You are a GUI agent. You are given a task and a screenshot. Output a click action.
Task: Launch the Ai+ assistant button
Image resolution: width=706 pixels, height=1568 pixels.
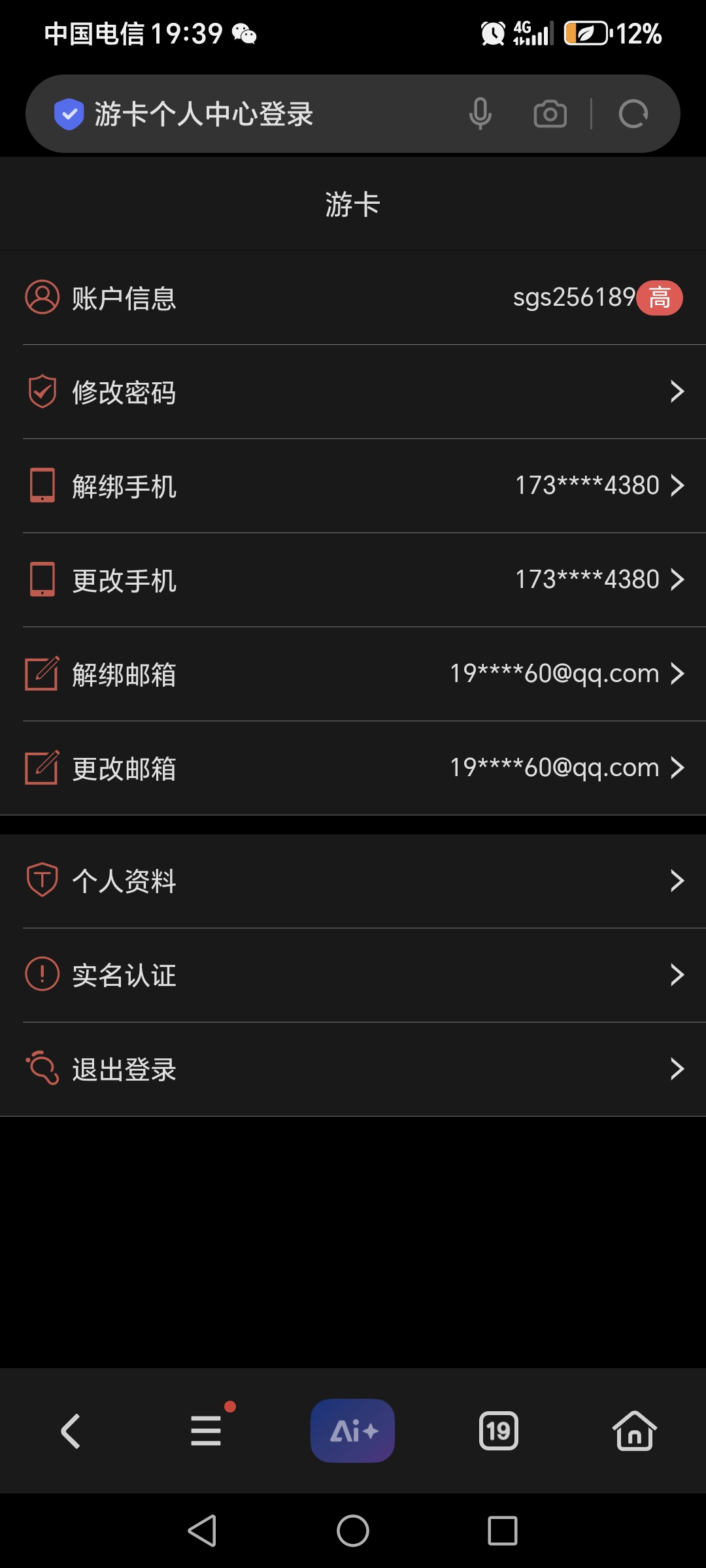[352, 1431]
